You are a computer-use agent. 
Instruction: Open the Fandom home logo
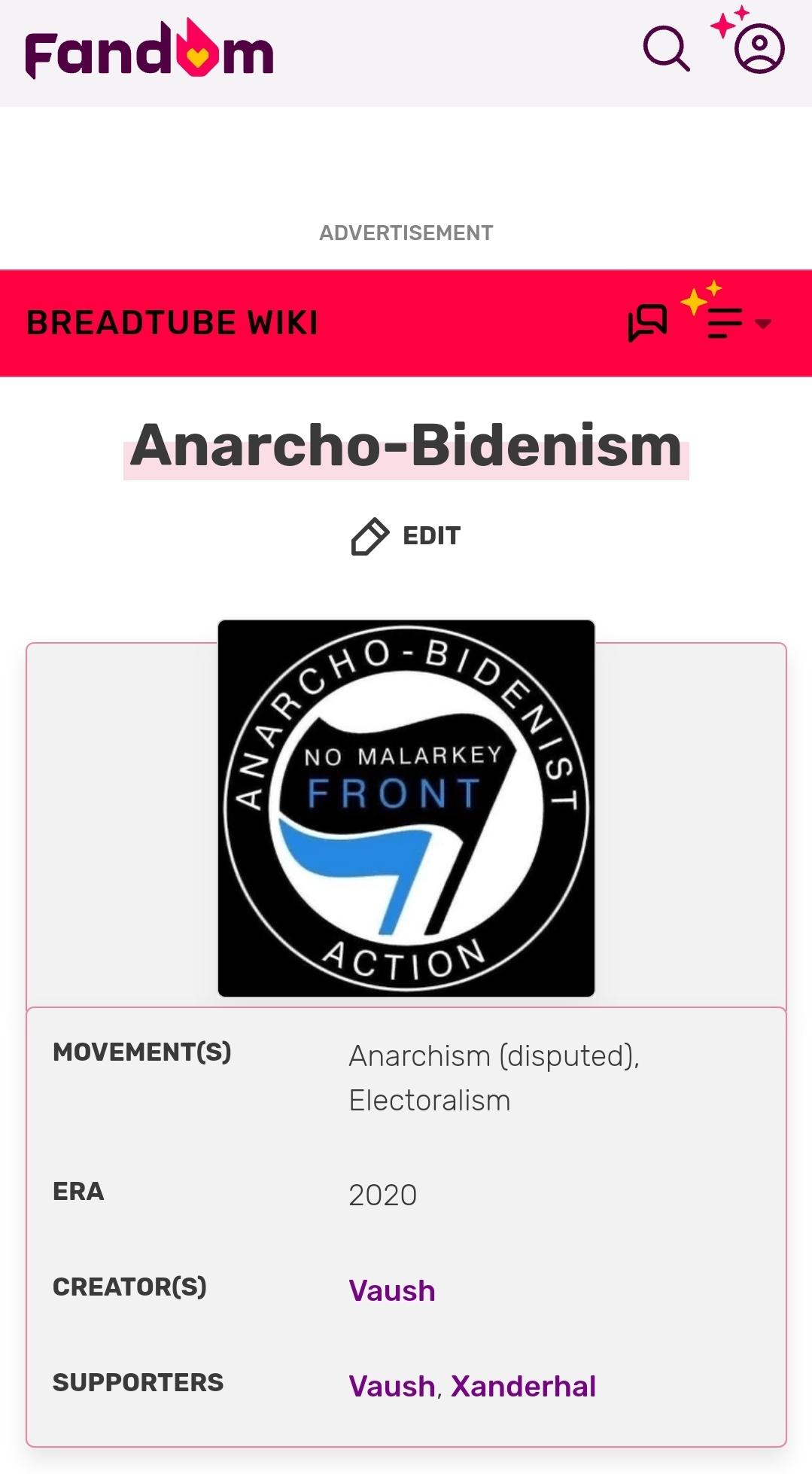(149, 50)
